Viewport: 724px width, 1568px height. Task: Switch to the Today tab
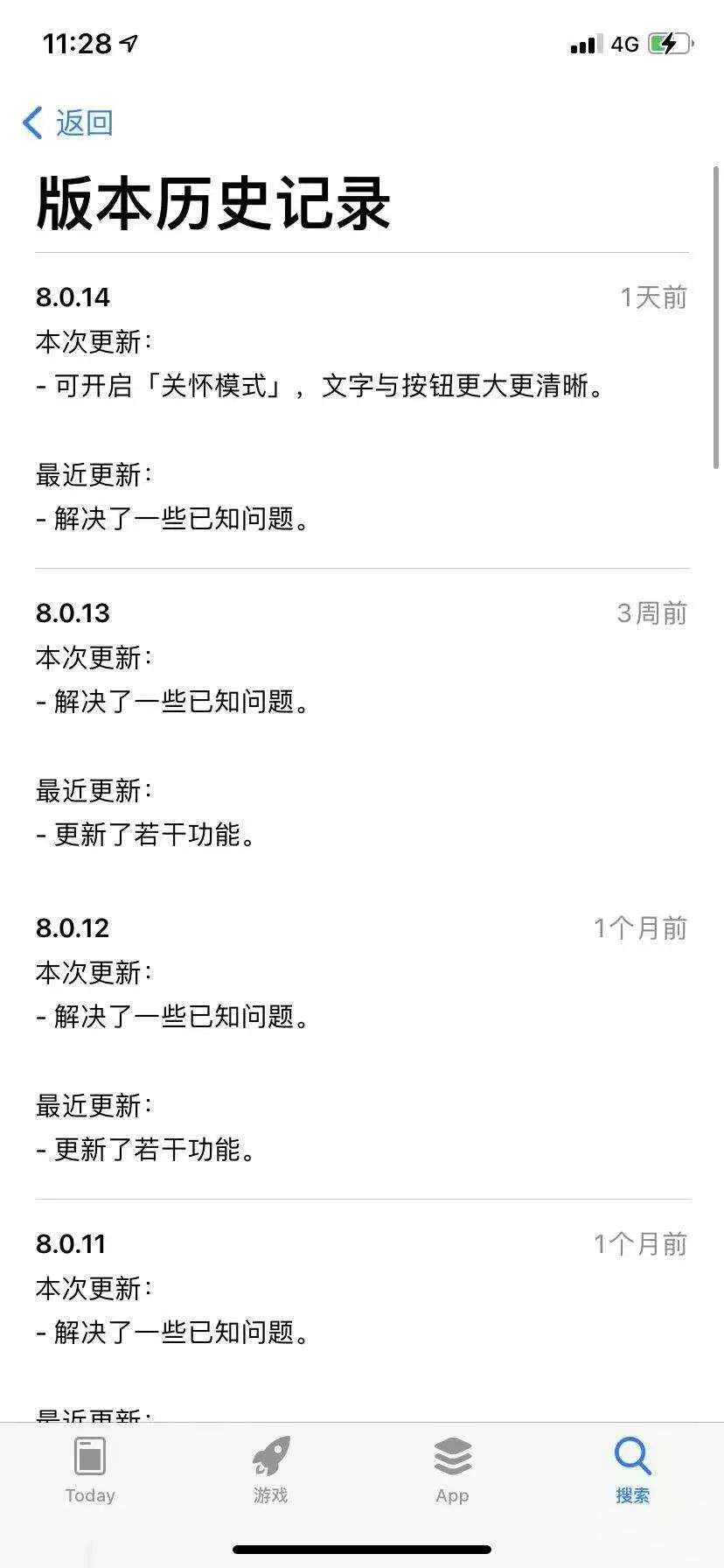[x=90, y=1470]
